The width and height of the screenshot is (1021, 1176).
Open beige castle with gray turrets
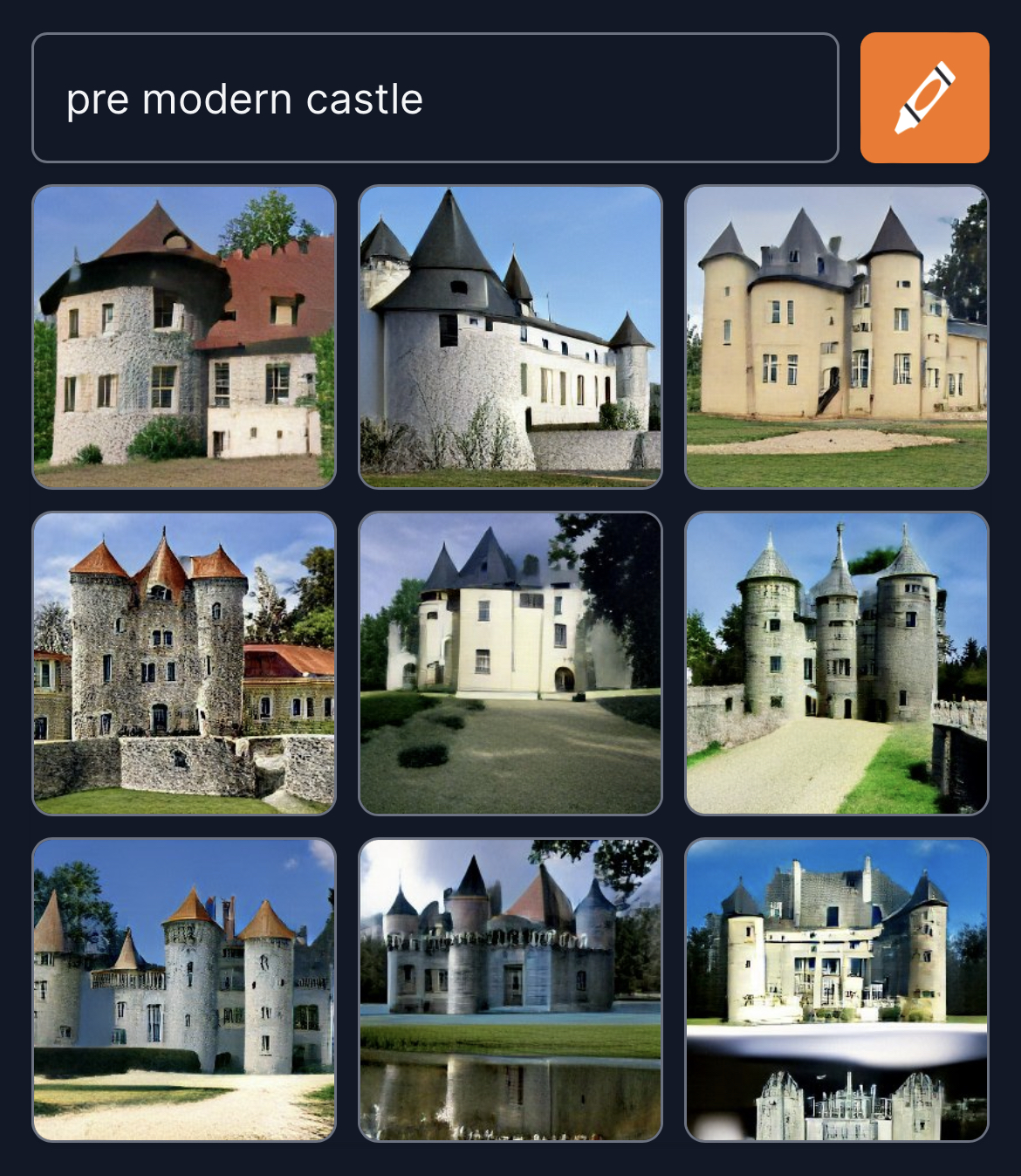pyautogui.click(x=836, y=337)
